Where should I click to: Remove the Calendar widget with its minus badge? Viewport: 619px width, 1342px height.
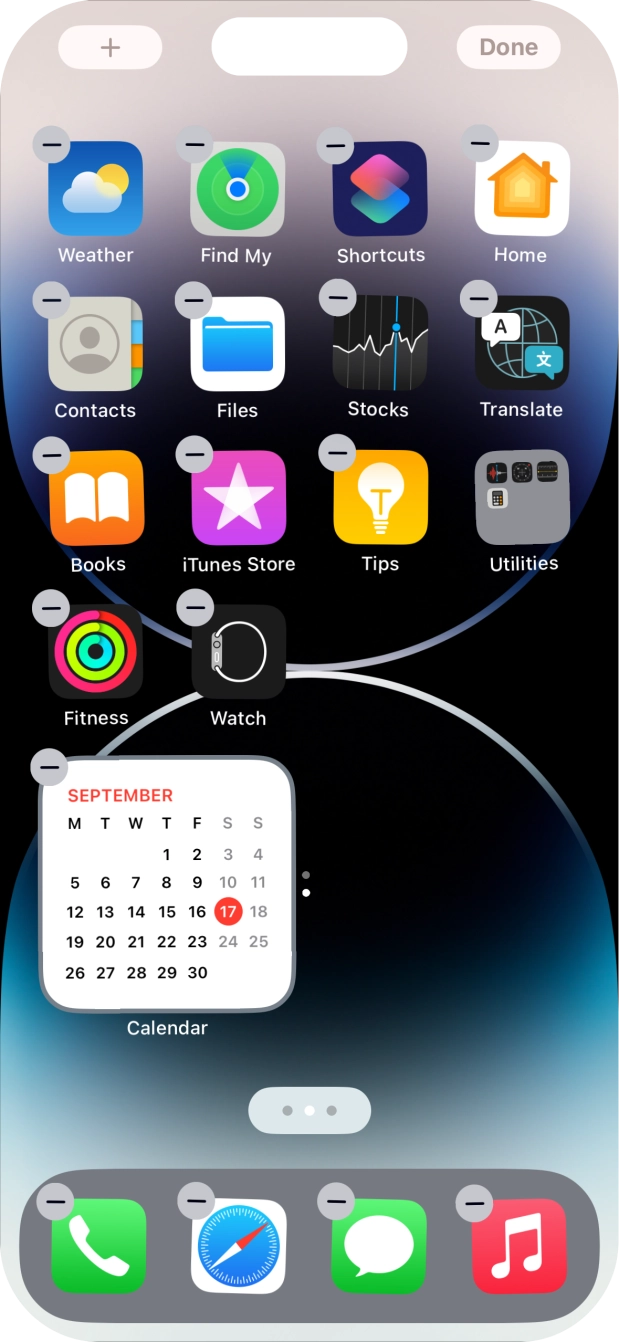click(49, 767)
